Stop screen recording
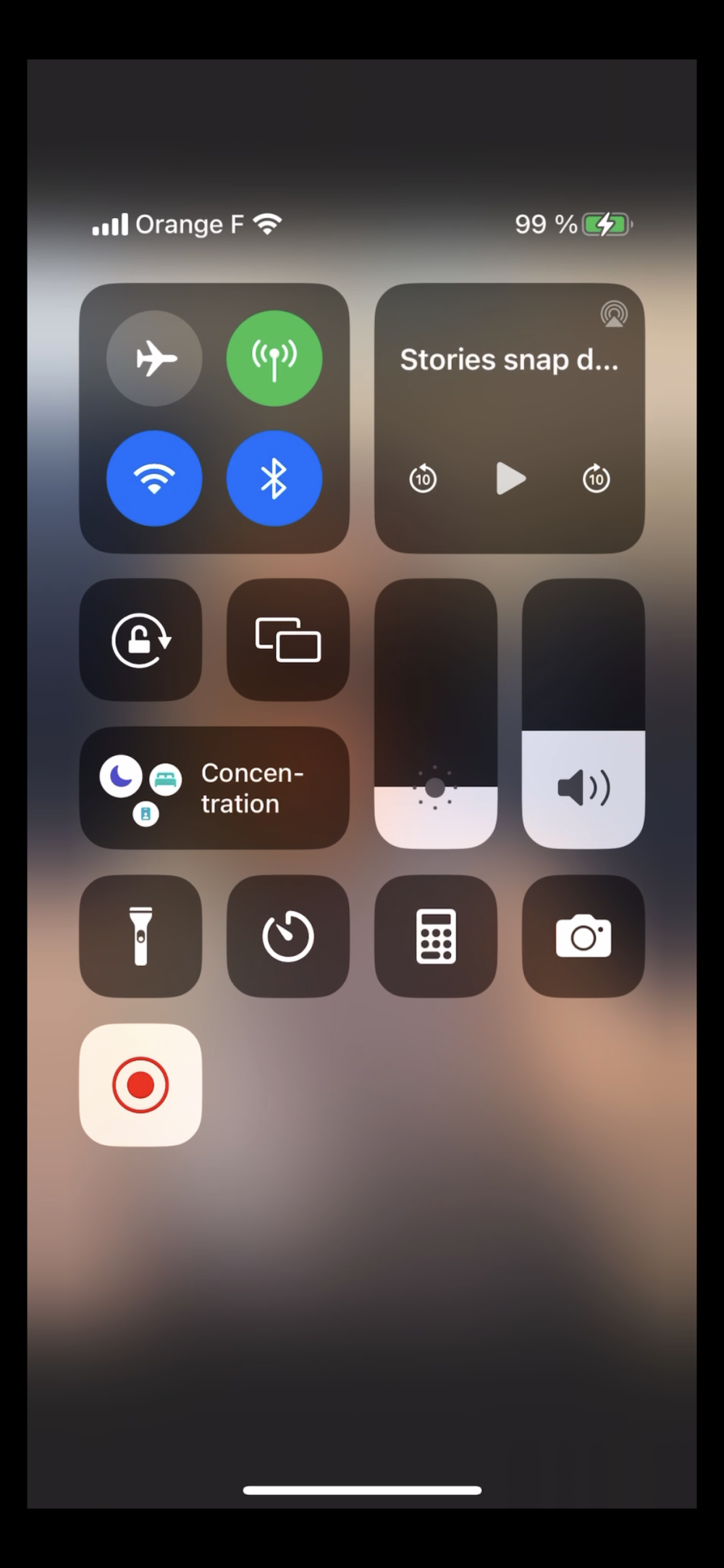Screen dimensions: 724x1568 tap(140, 1084)
